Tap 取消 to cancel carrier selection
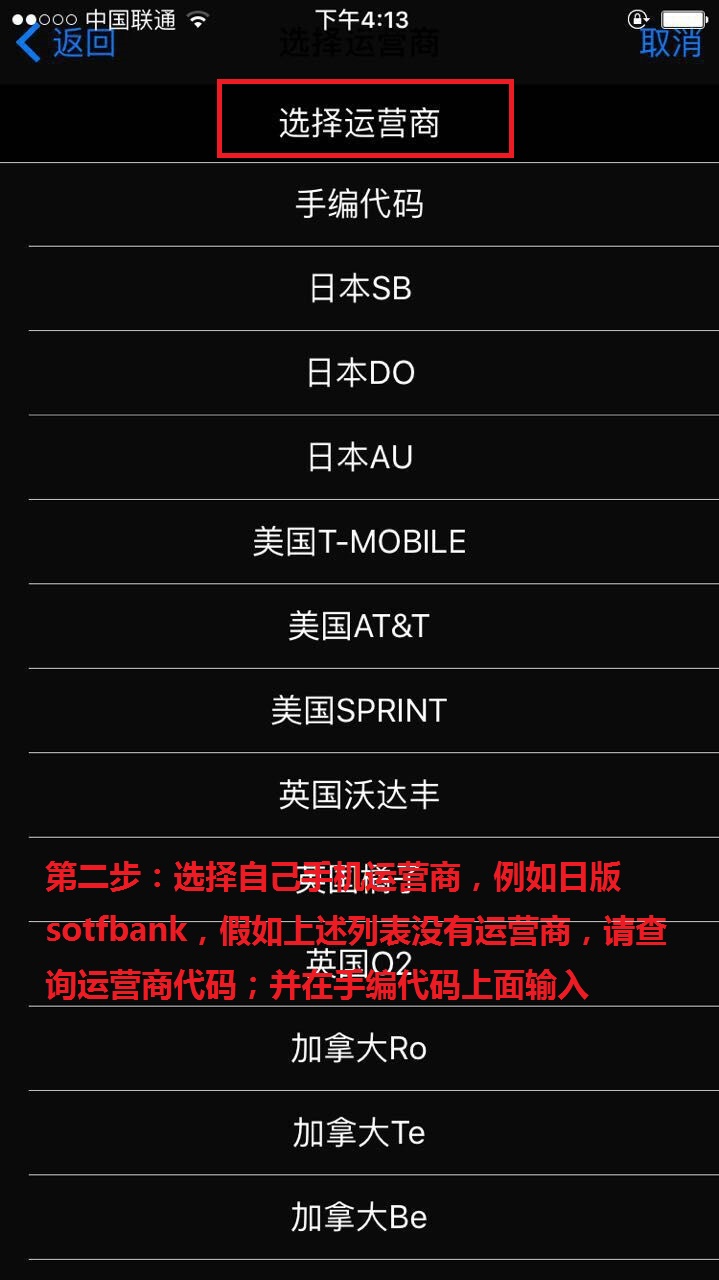The height and width of the screenshot is (1280, 719). 671,42
